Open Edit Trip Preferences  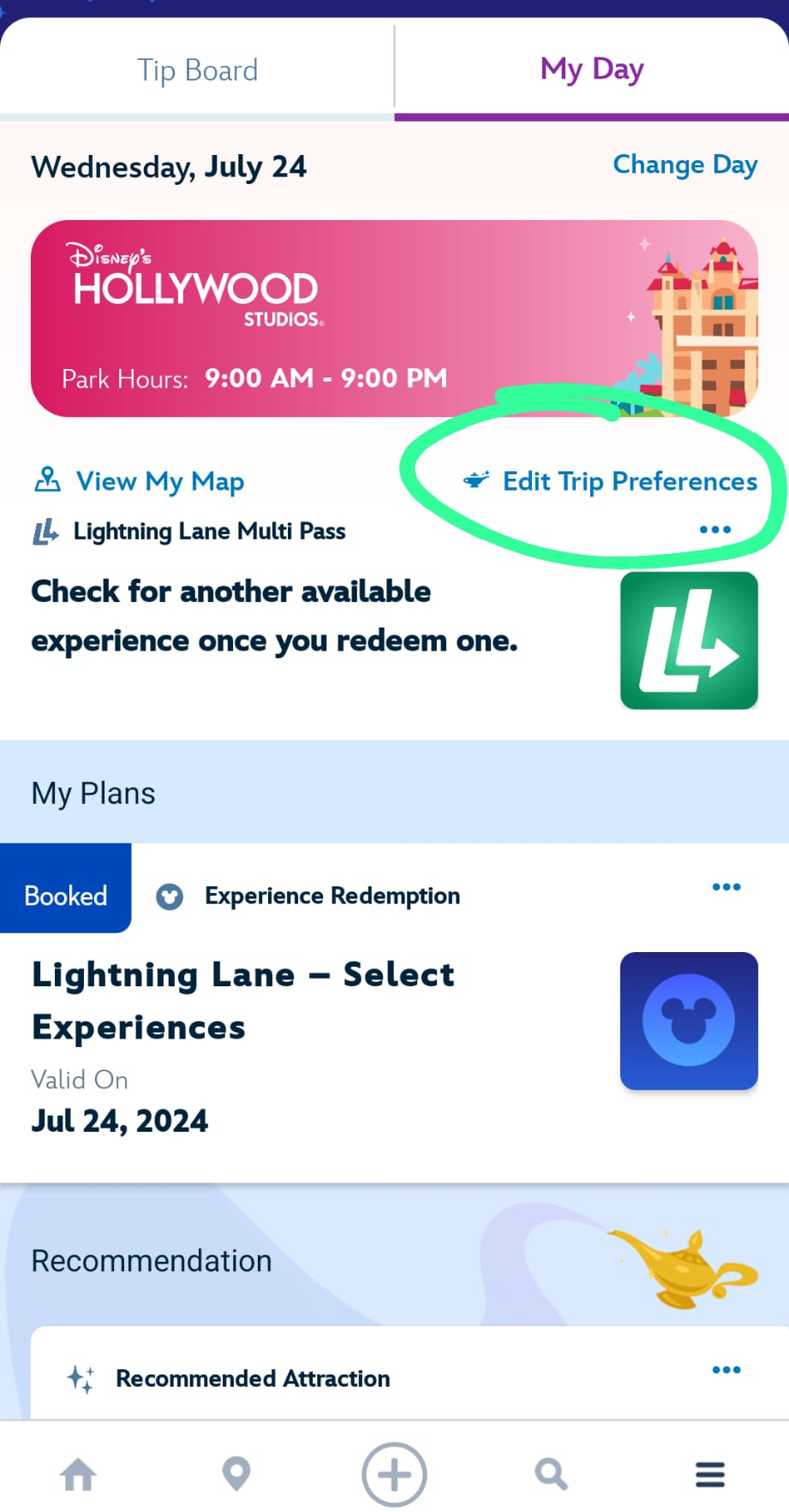[x=611, y=481]
